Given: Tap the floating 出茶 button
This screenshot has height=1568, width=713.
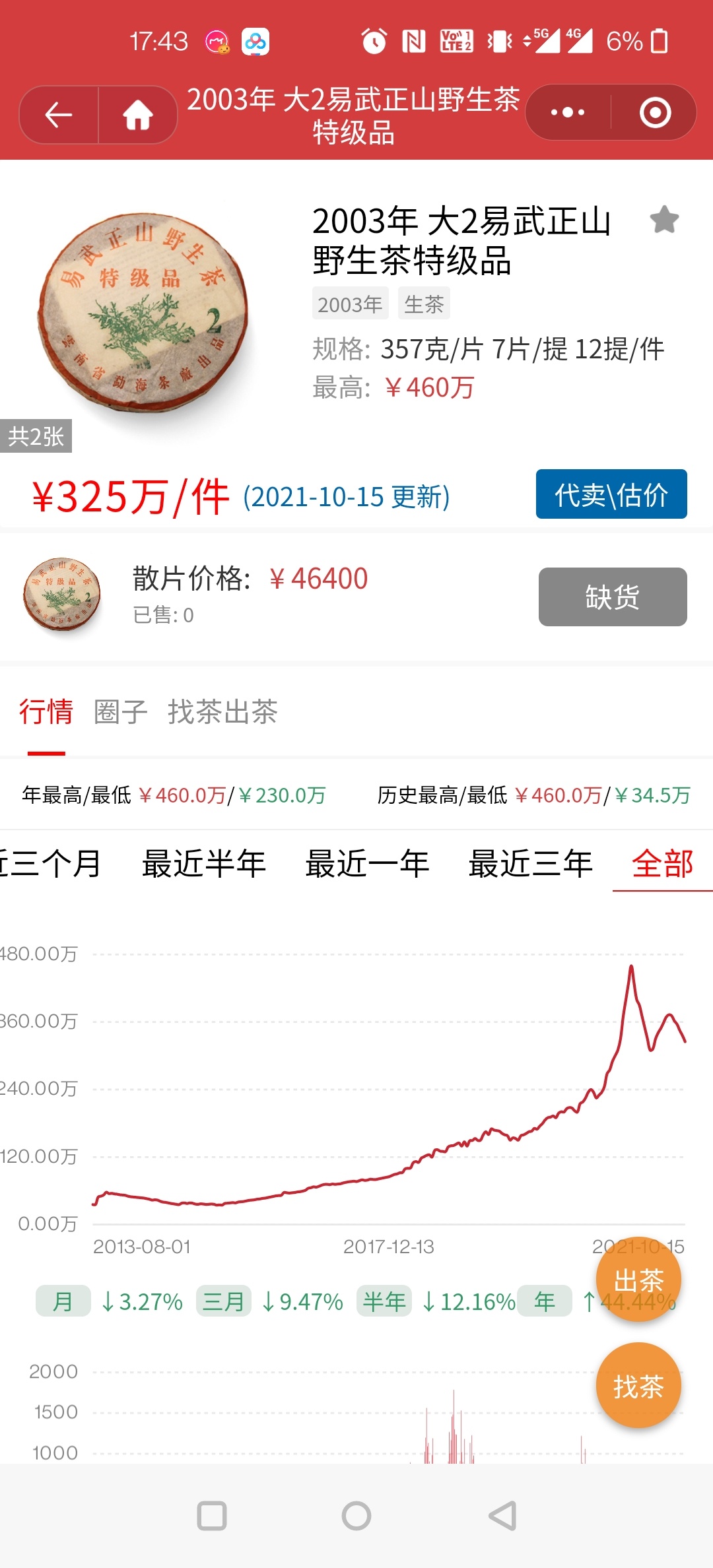Looking at the screenshot, I should coord(638,1279).
